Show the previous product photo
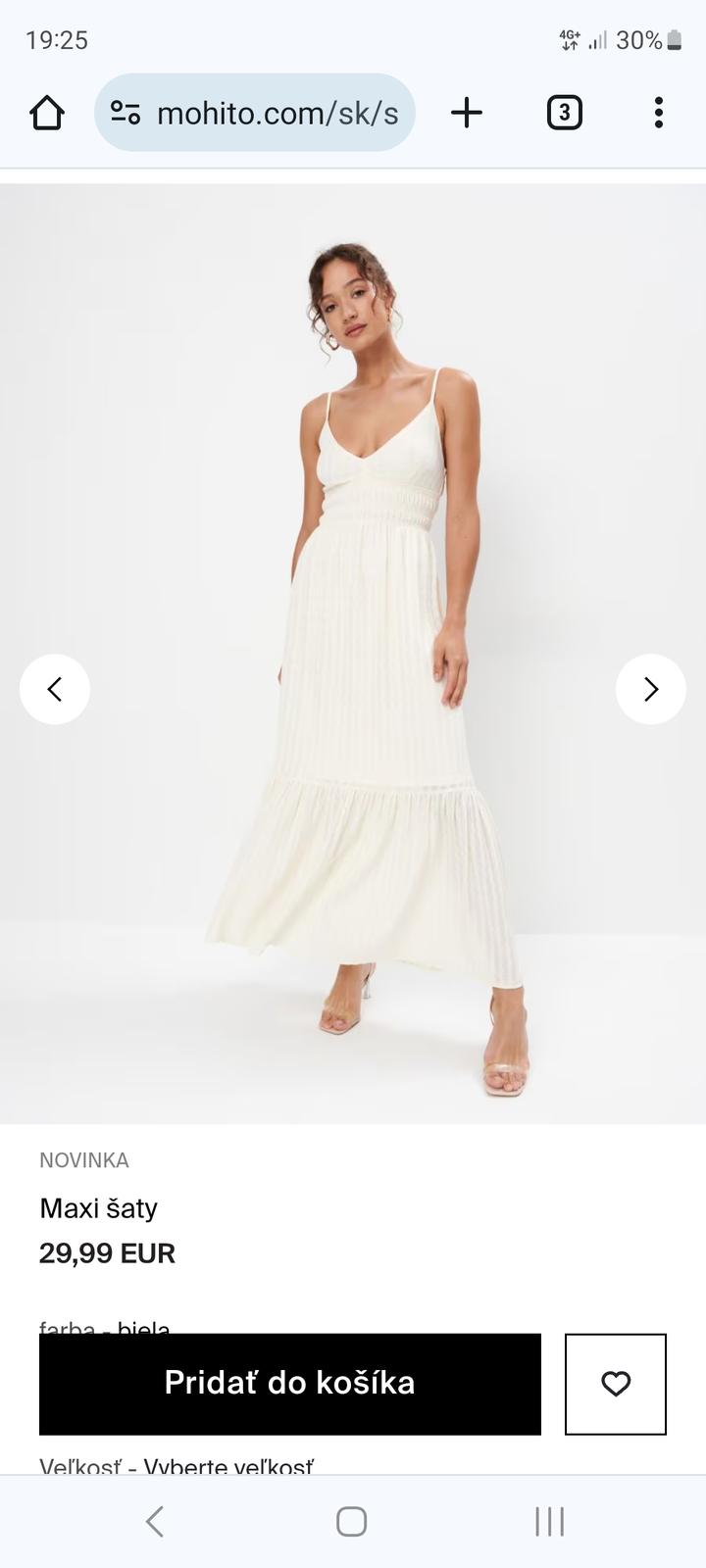The image size is (706, 1568). [x=55, y=689]
